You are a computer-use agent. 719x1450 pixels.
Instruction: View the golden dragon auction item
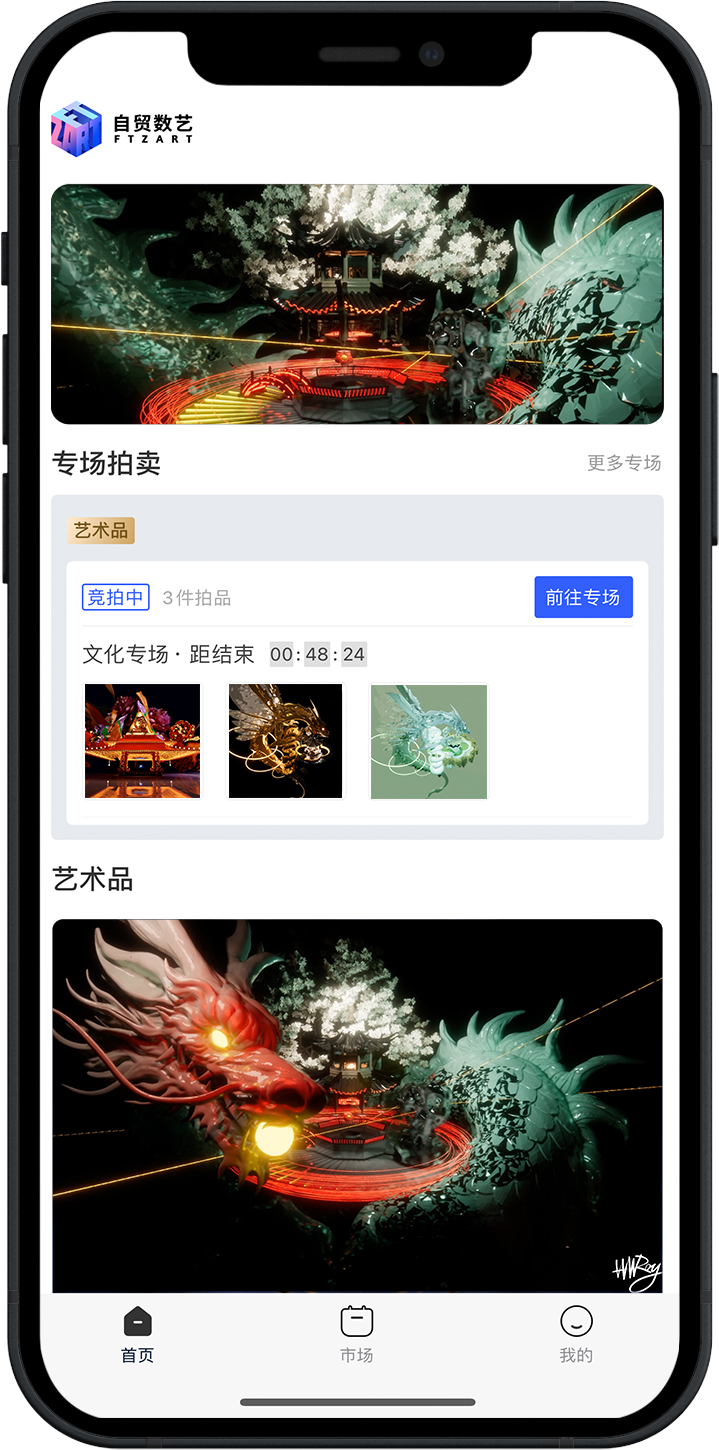coord(286,741)
